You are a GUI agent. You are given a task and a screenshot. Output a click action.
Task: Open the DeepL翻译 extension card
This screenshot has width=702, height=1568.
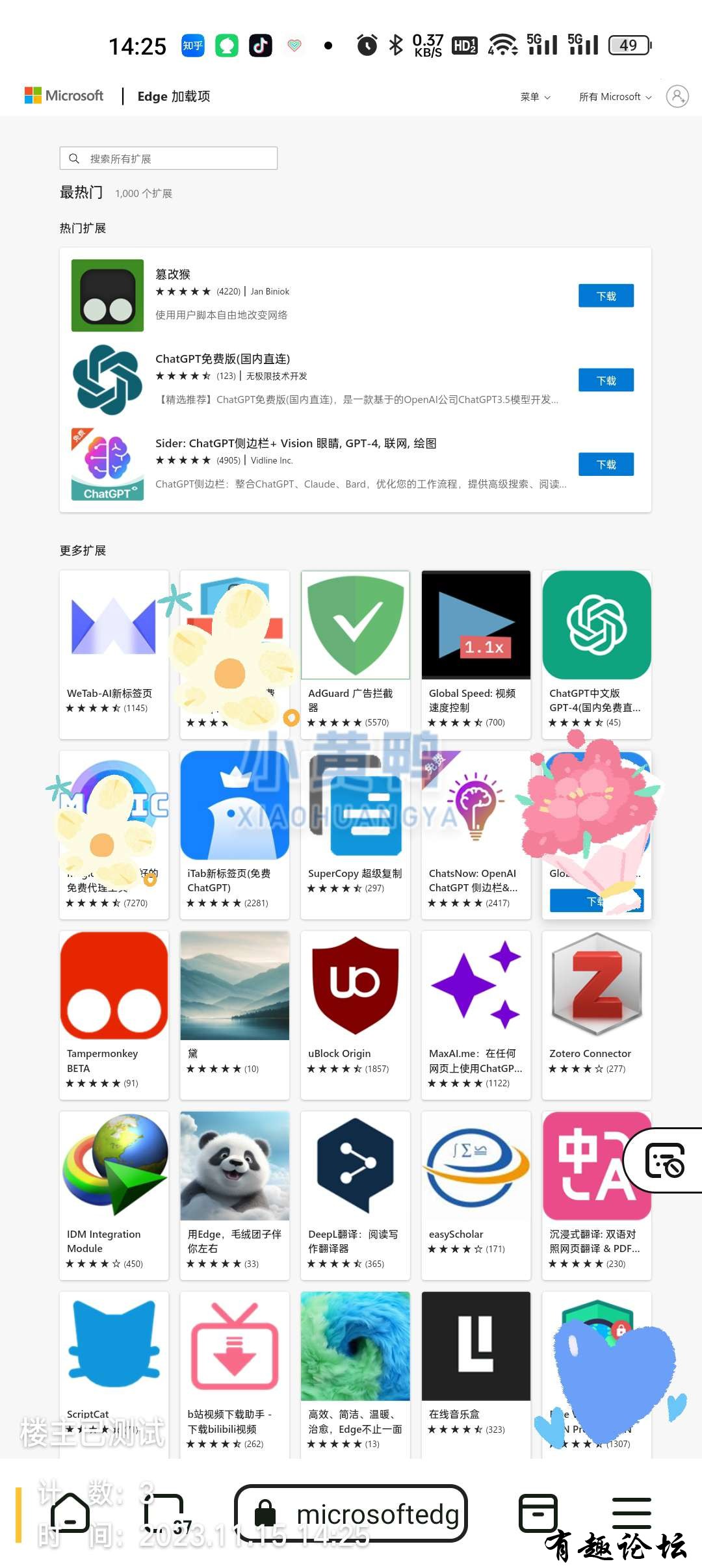(355, 1194)
